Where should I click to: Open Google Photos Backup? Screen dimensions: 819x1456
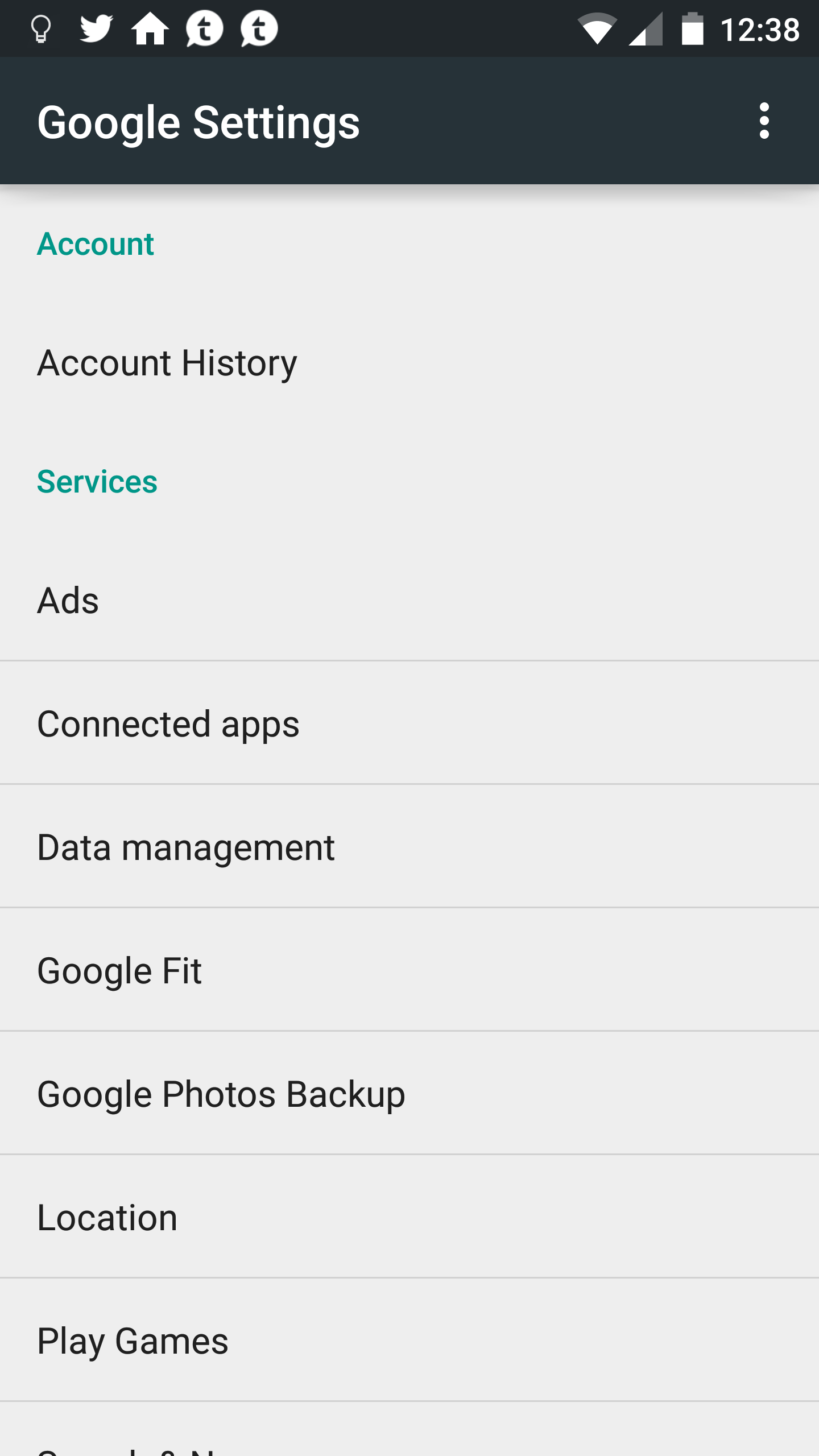(221, 1094)
